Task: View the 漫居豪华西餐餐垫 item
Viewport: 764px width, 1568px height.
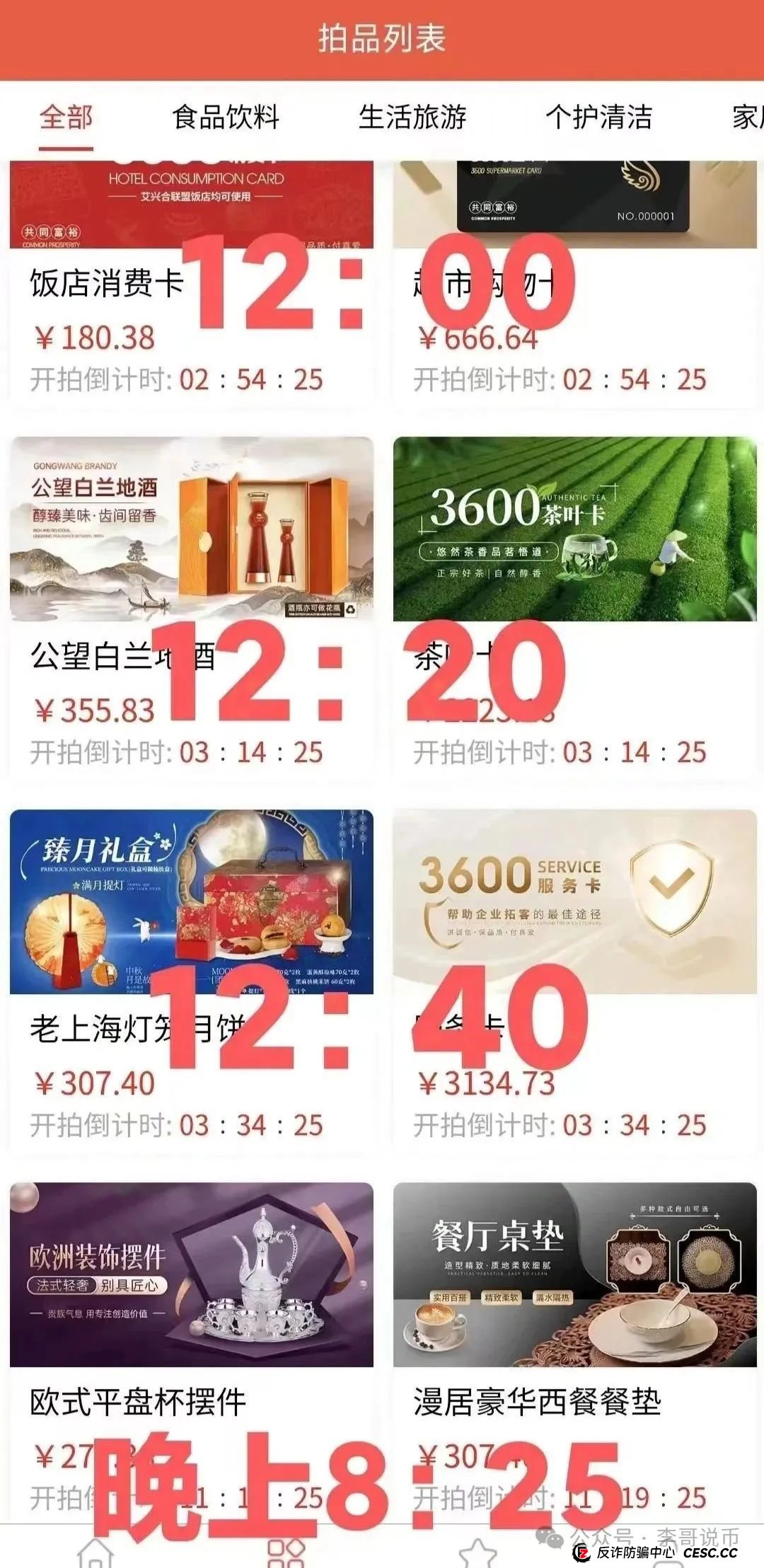Action: pyautogui.click(x=574, y=1275)
